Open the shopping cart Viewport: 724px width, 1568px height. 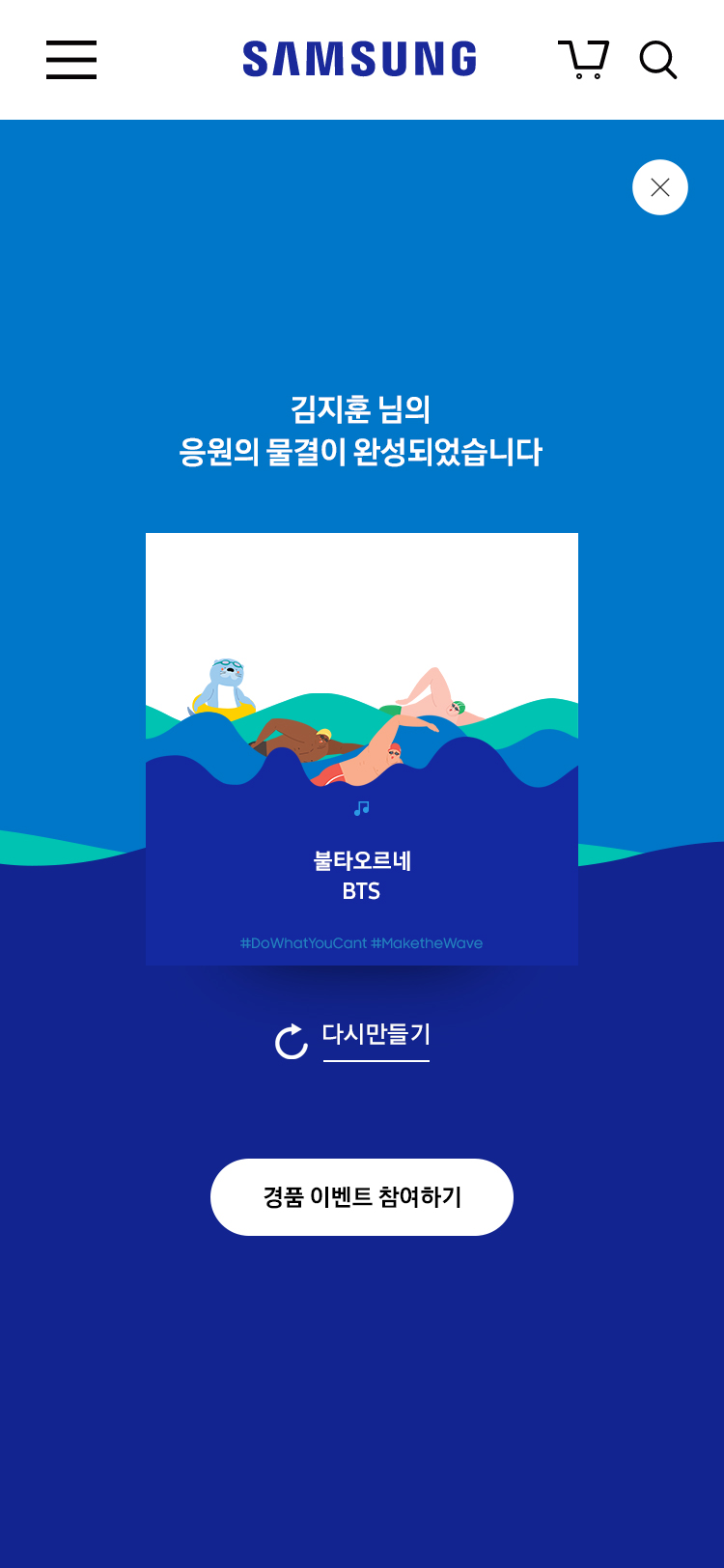[x=584, y=60]
